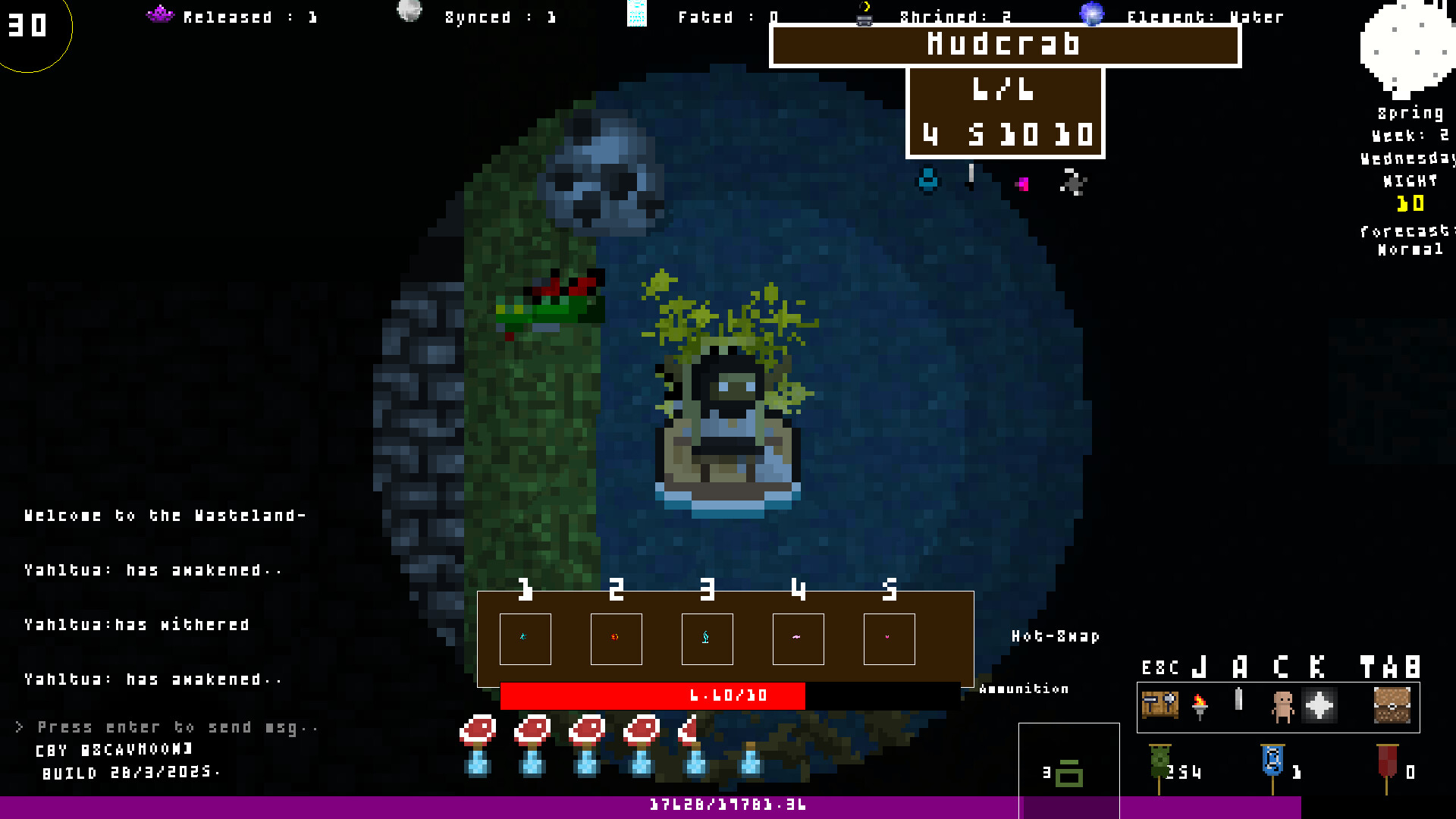This screenshot has height=819, width=1456.
Task: Tap the torch icon
Action: click(1200, 706)
